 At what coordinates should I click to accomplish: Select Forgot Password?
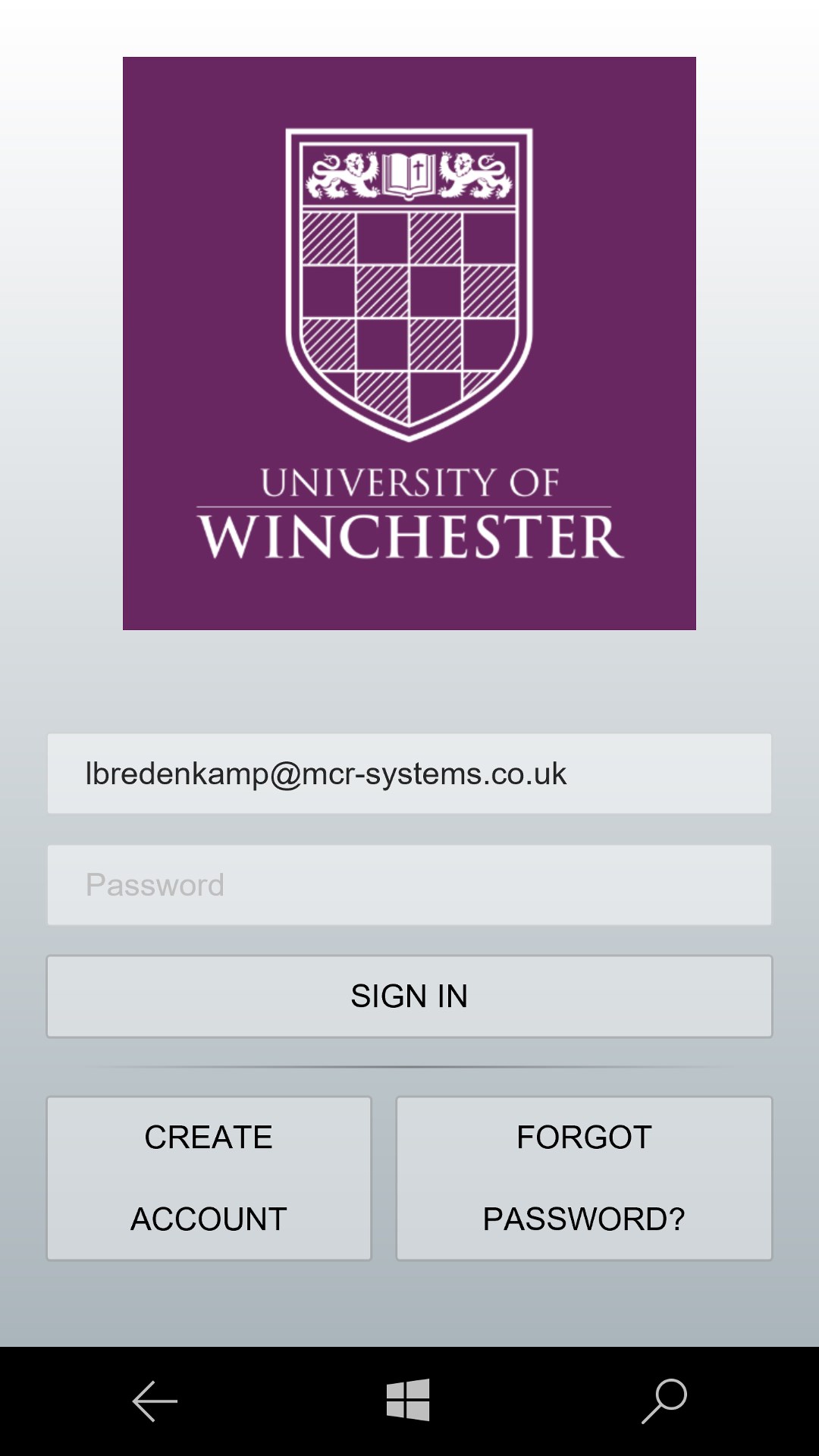(x=584, y=1178)
